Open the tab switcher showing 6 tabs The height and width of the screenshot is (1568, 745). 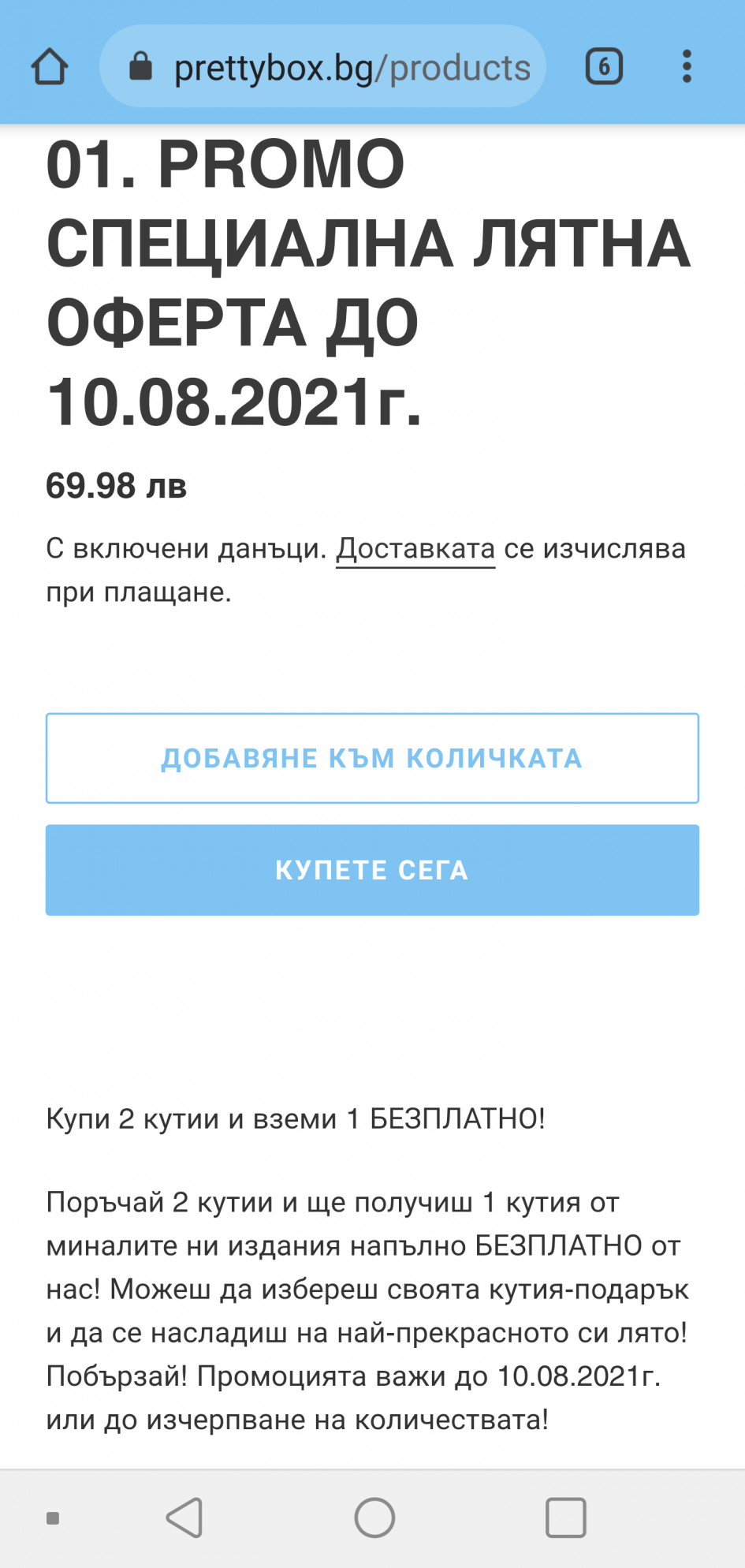pos(604,66)
